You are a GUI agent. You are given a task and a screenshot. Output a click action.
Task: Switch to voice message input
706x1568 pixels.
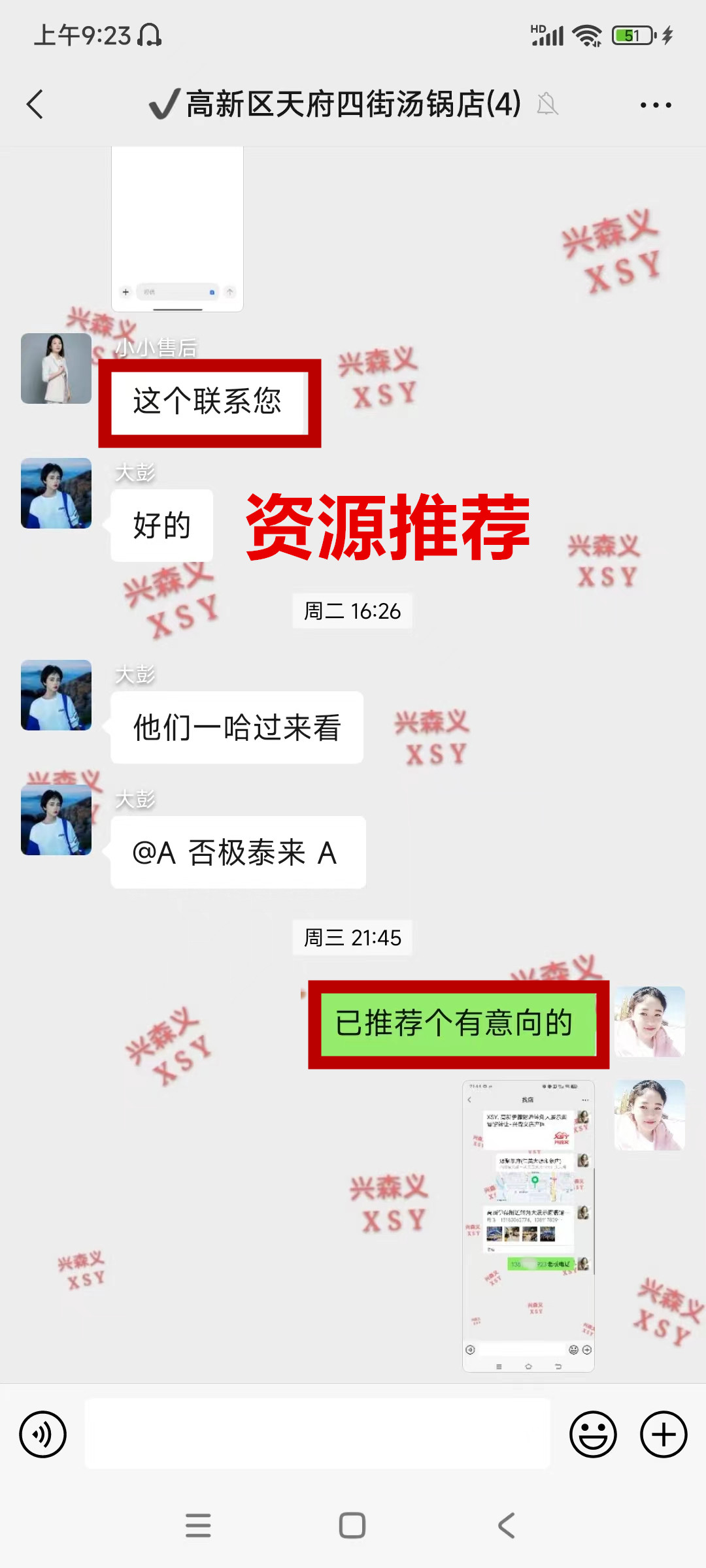(43, 1435)
